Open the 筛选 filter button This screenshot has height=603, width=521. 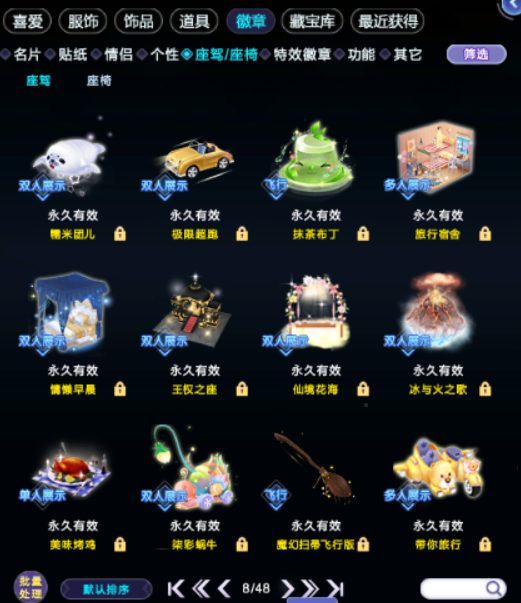coord(476,54)
